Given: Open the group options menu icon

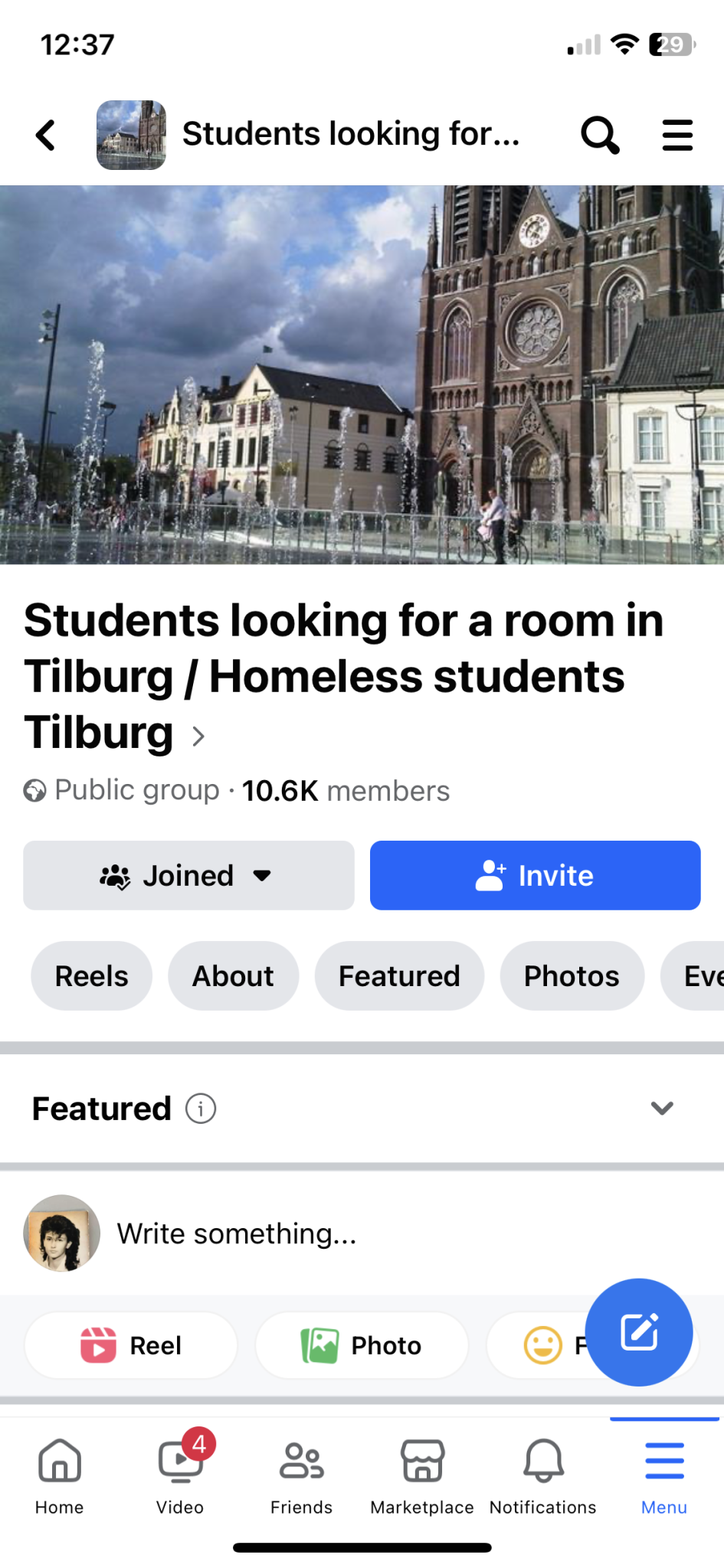Looking at the screenshot, I should (677, 136).
